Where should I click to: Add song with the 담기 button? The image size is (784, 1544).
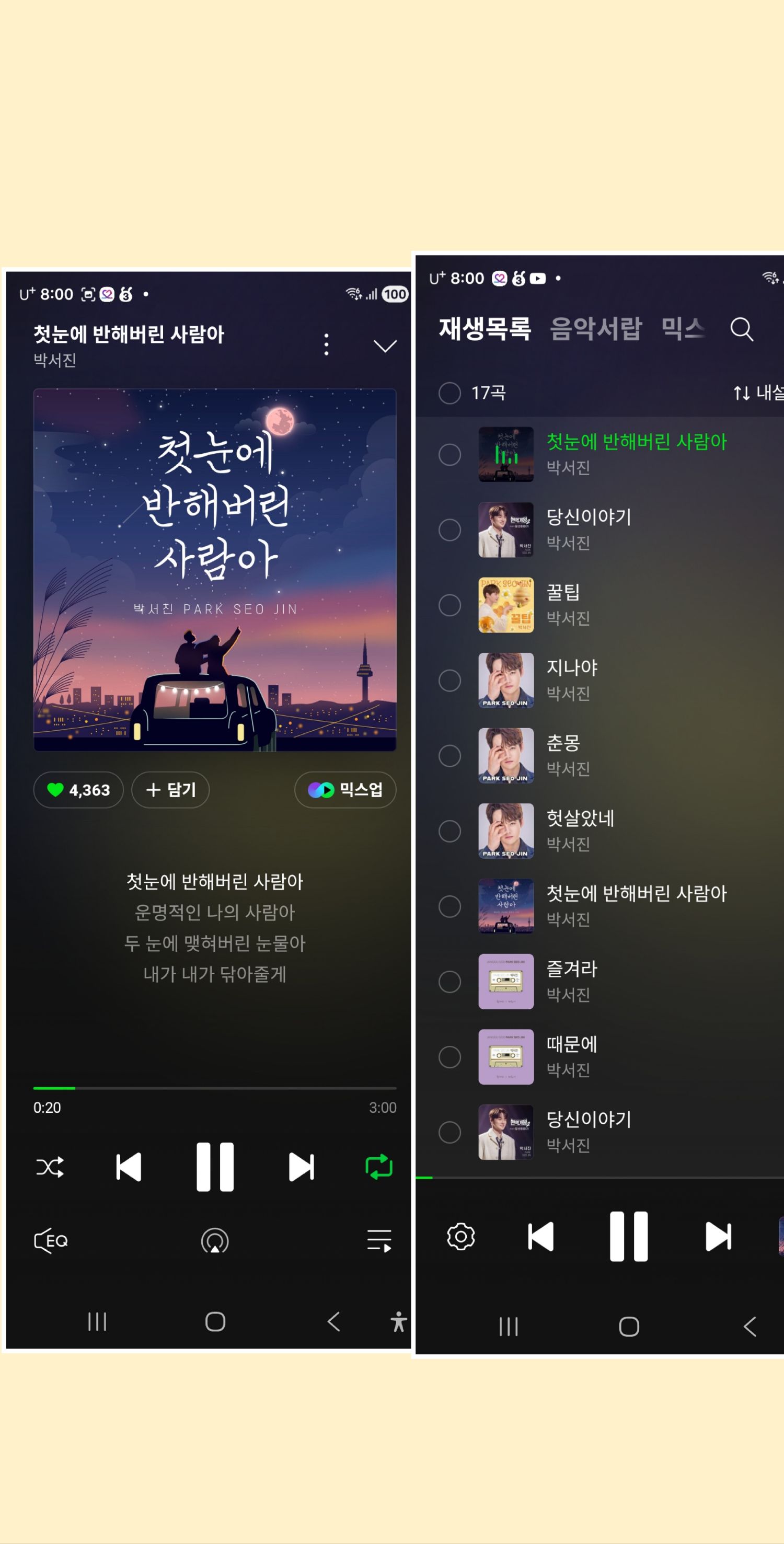point(170,790)
